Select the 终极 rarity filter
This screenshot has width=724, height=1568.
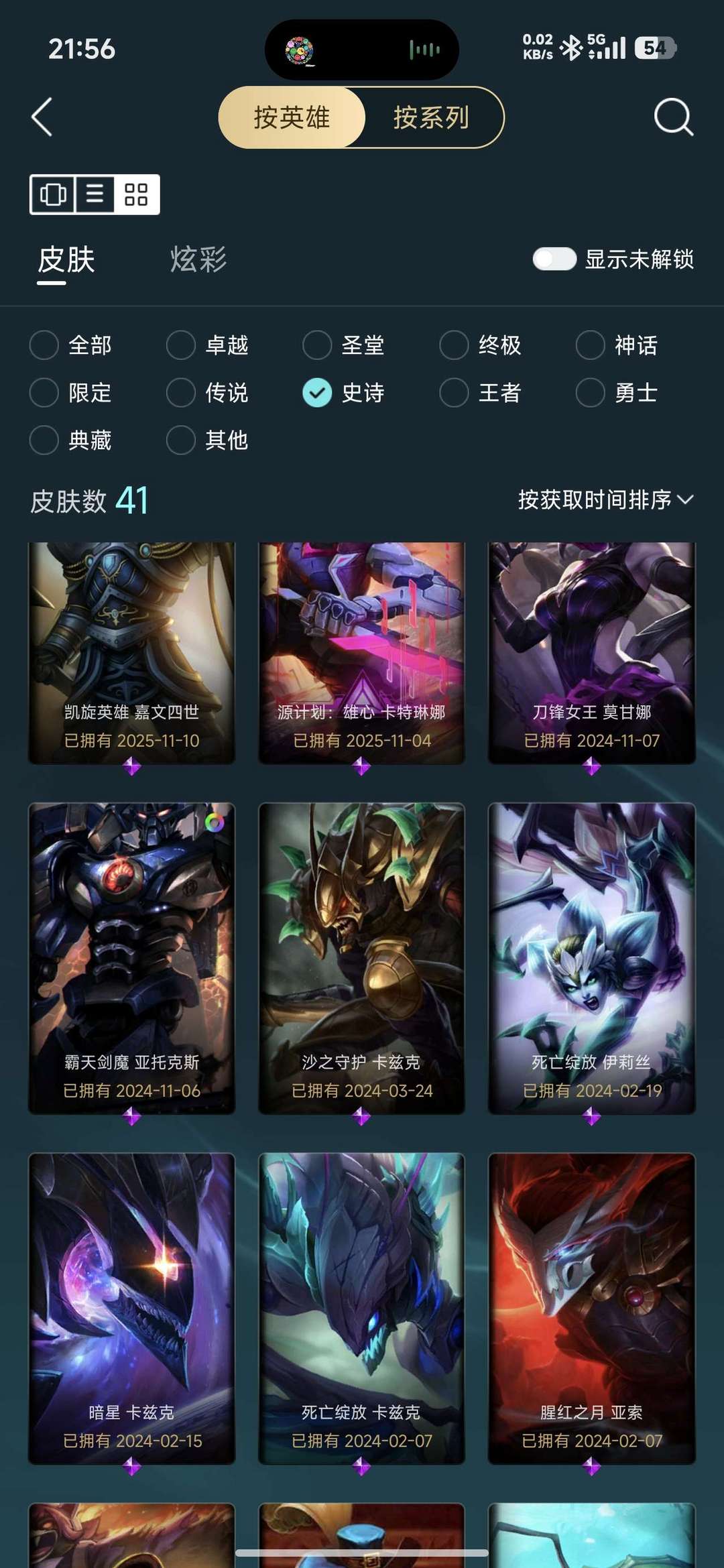click(x=481, y=345)
